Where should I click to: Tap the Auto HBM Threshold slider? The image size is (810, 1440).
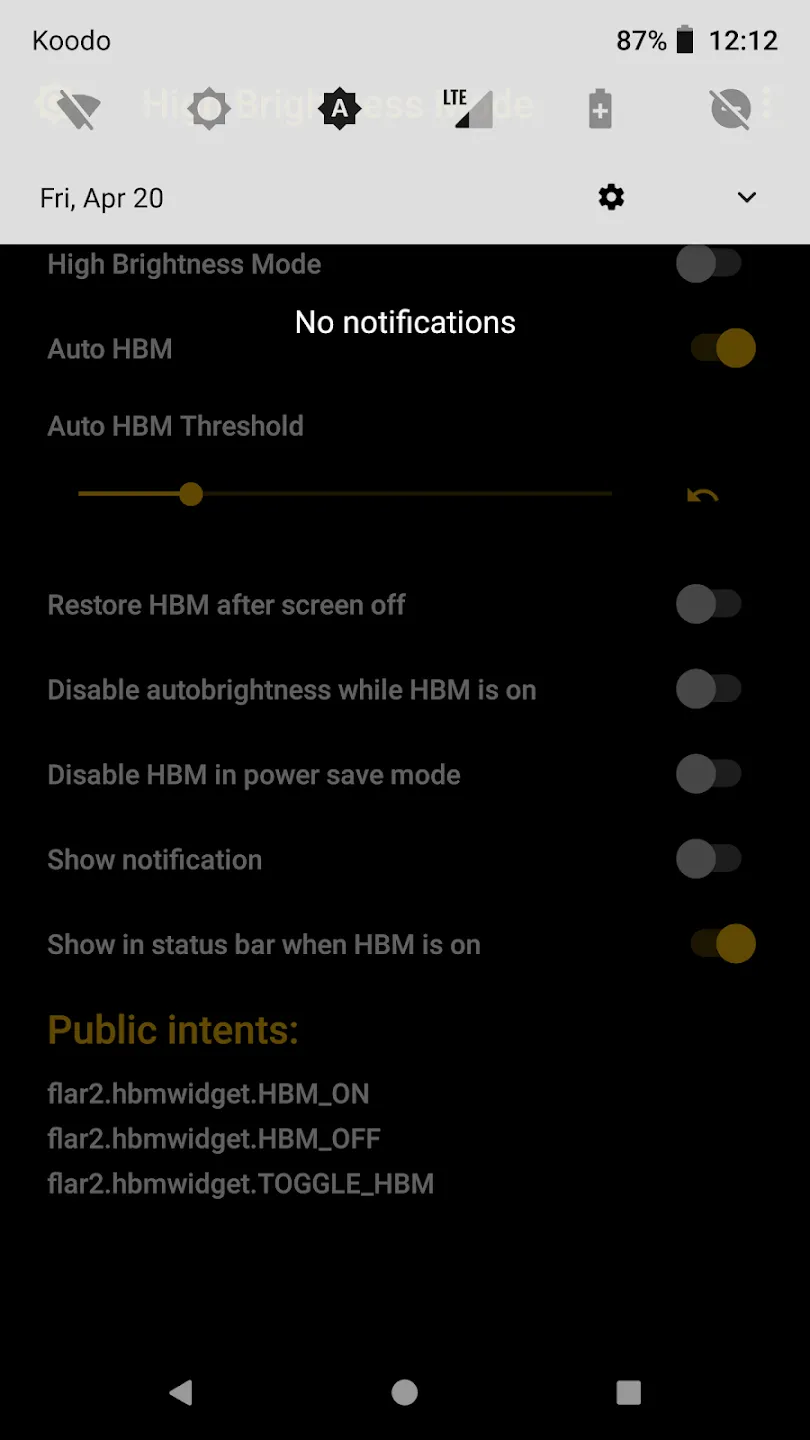[345, 494]
